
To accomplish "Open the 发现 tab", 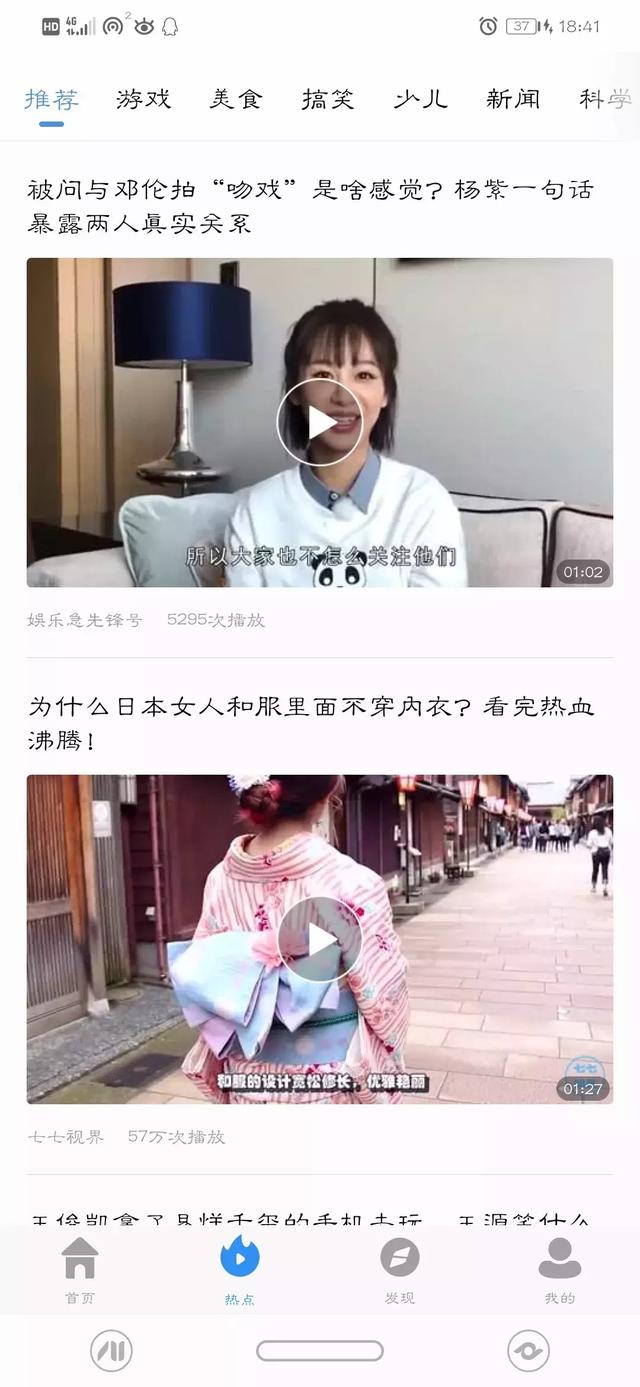I will click(400, 1270).
